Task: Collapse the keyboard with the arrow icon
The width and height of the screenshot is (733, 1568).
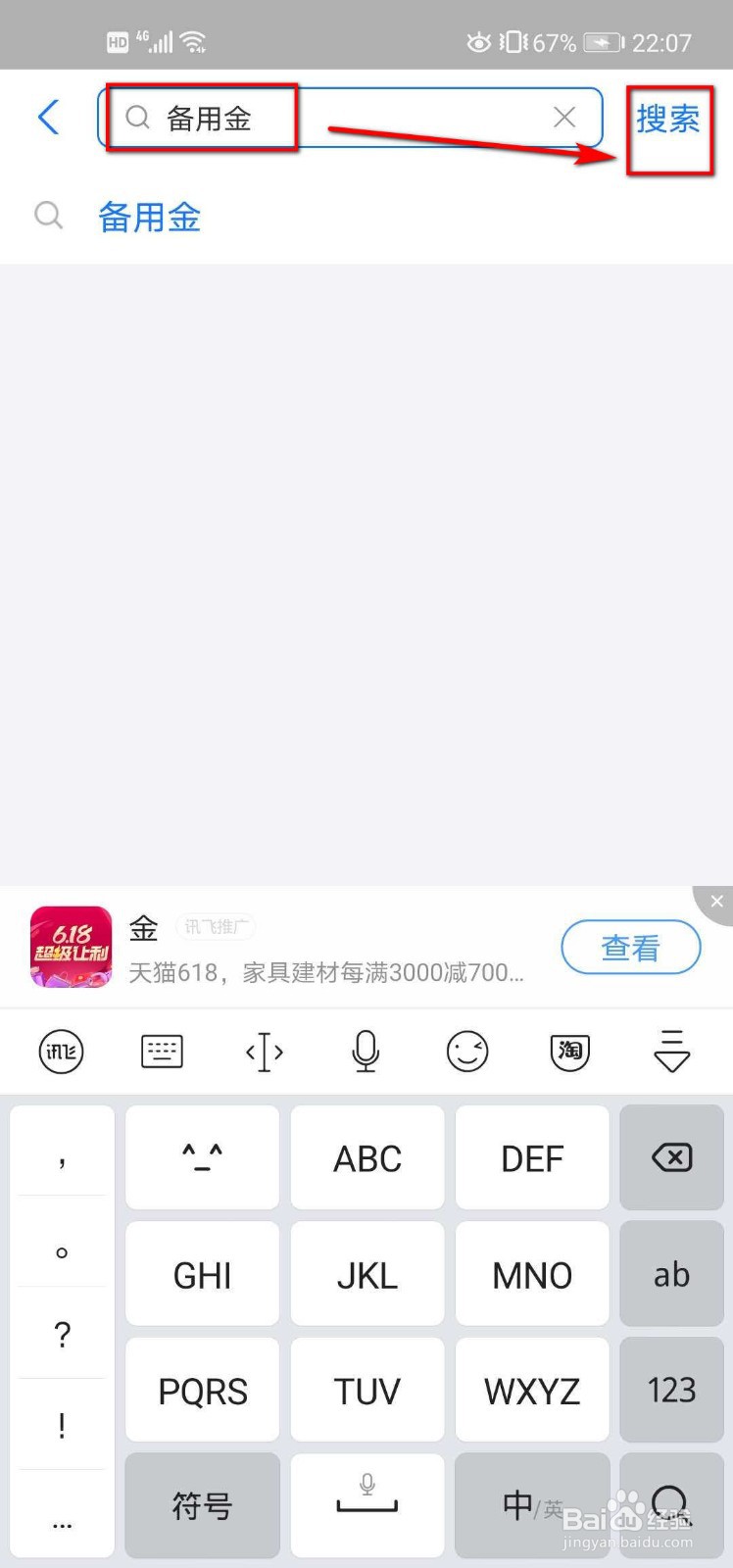Action: click(x=671, y=1051)
